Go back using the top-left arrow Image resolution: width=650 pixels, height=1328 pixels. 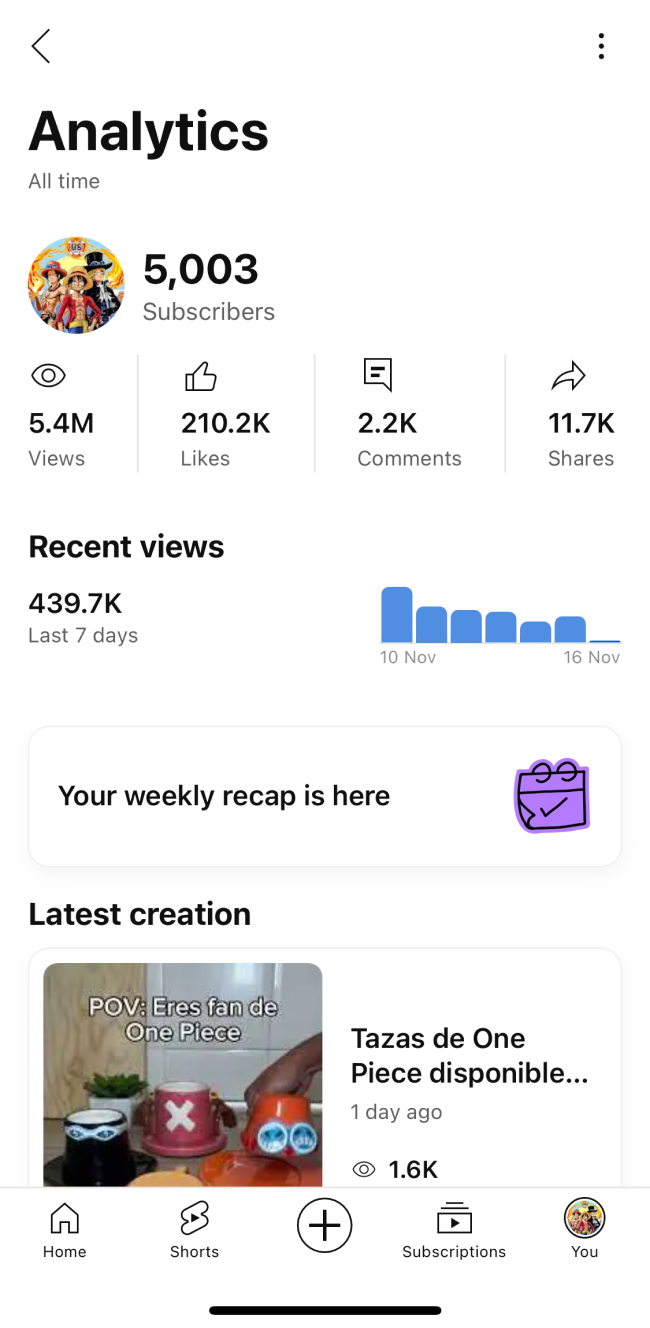coord(40,46)
